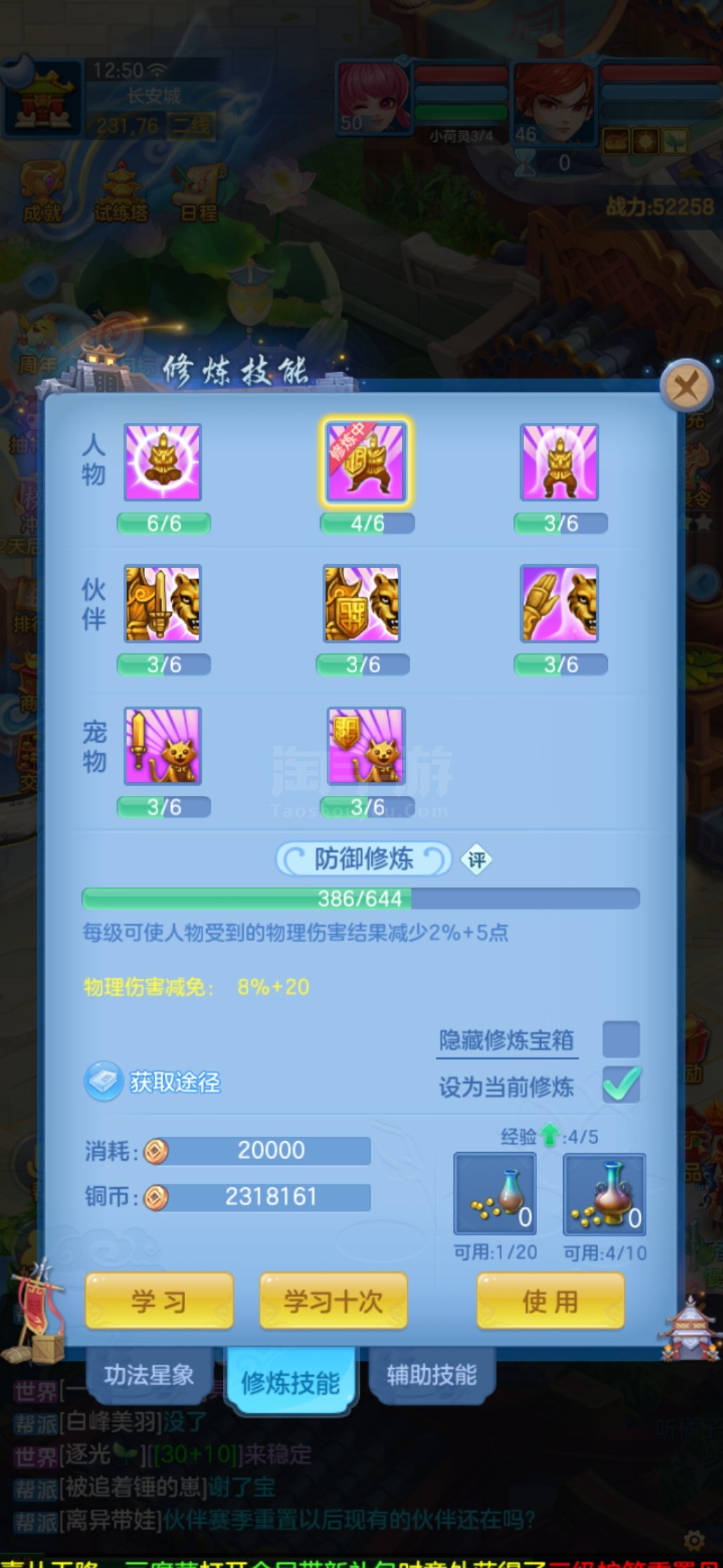Image resolution: width=723 pixels, height=1568 pixels.
Task: Check the 隐藏修炼宝箱 checkbox
Action: point(621,1039)
